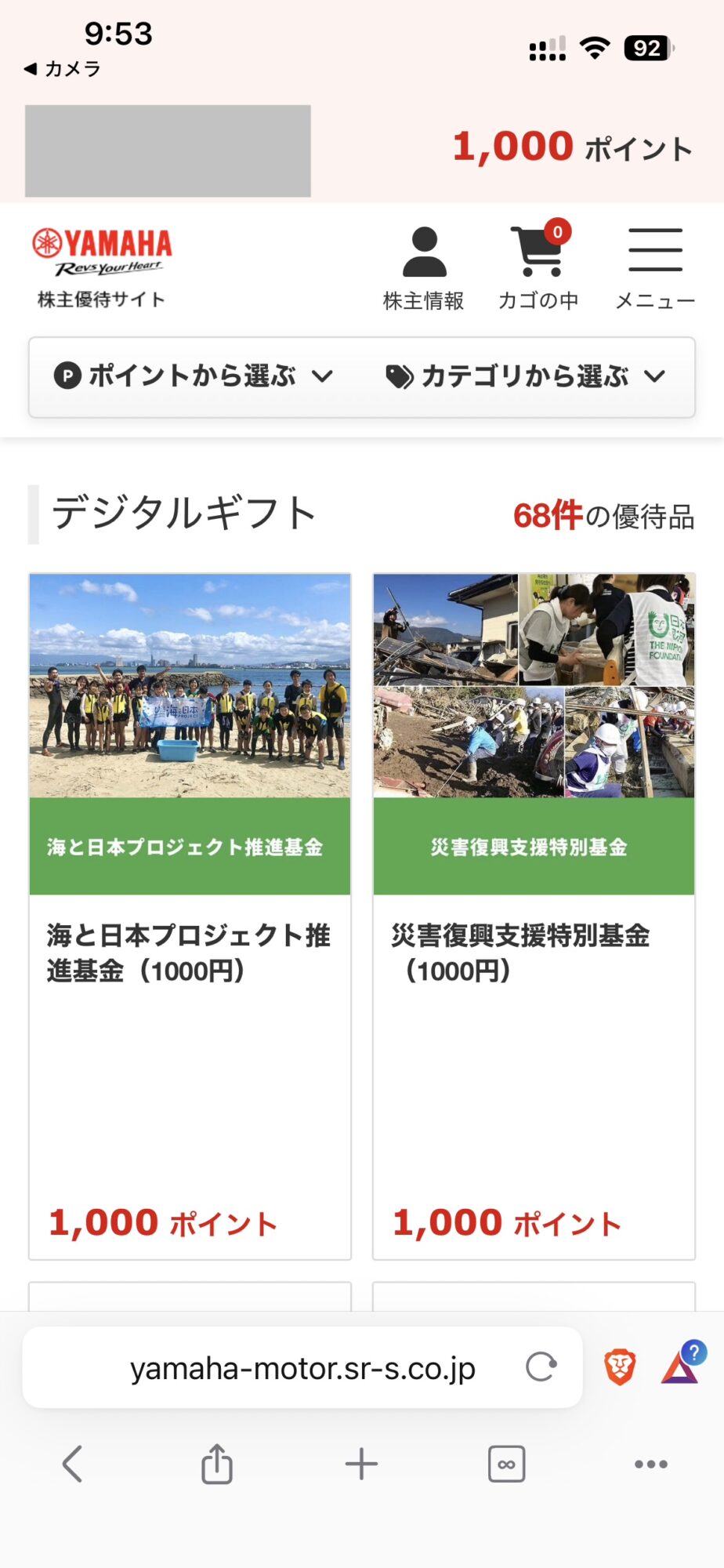Open browser more options menu
The image size is (724, 1568).
pos(651,1464)
